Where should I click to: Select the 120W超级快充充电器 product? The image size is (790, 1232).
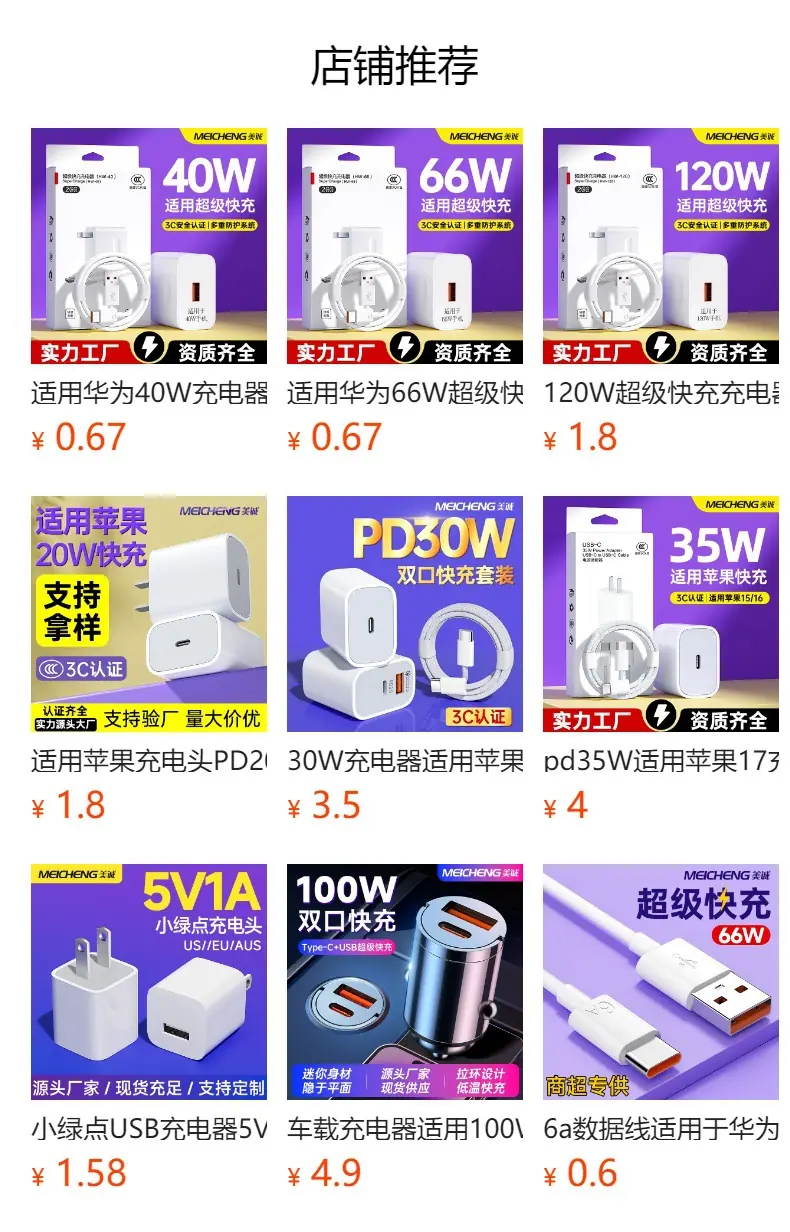tap(661, 291)
